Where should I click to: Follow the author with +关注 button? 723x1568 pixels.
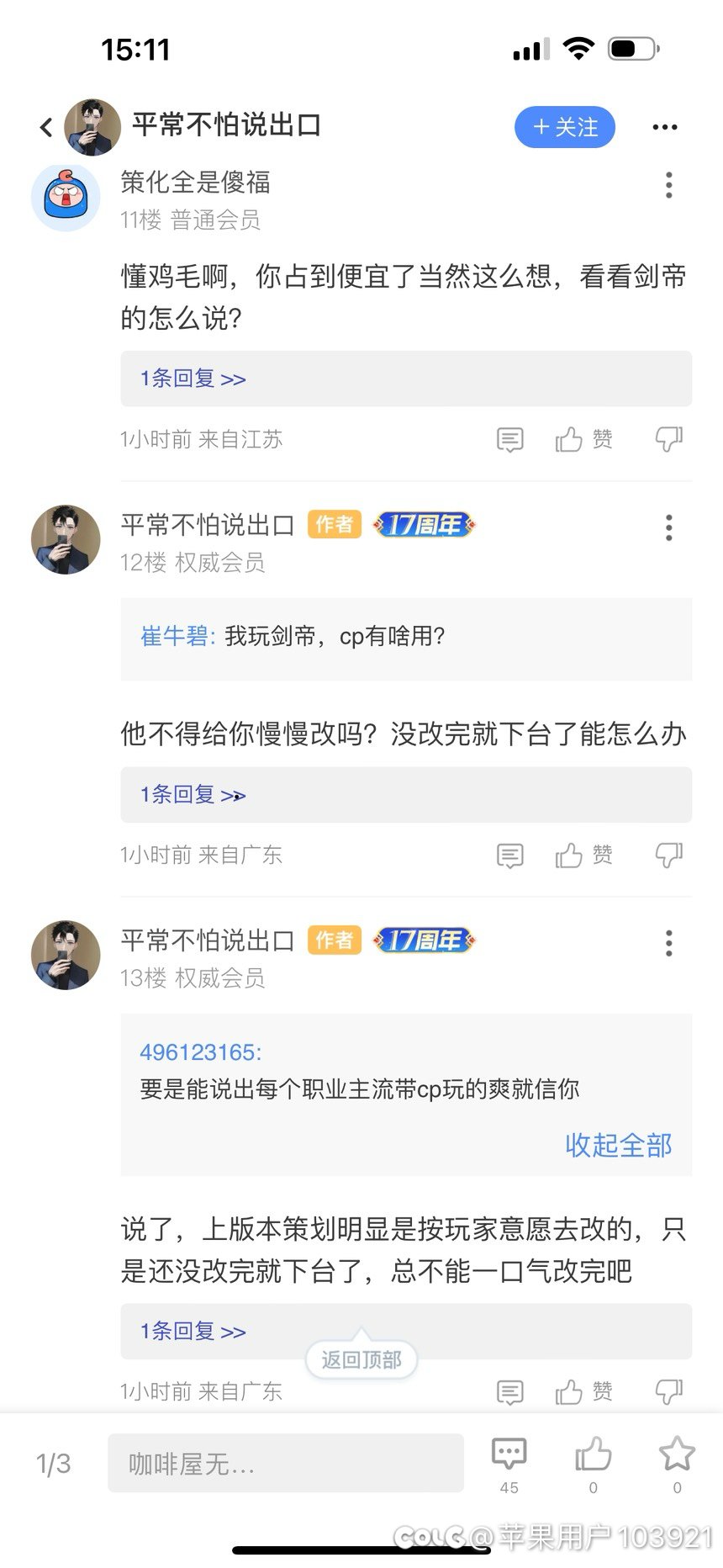[x=565, y=127]
